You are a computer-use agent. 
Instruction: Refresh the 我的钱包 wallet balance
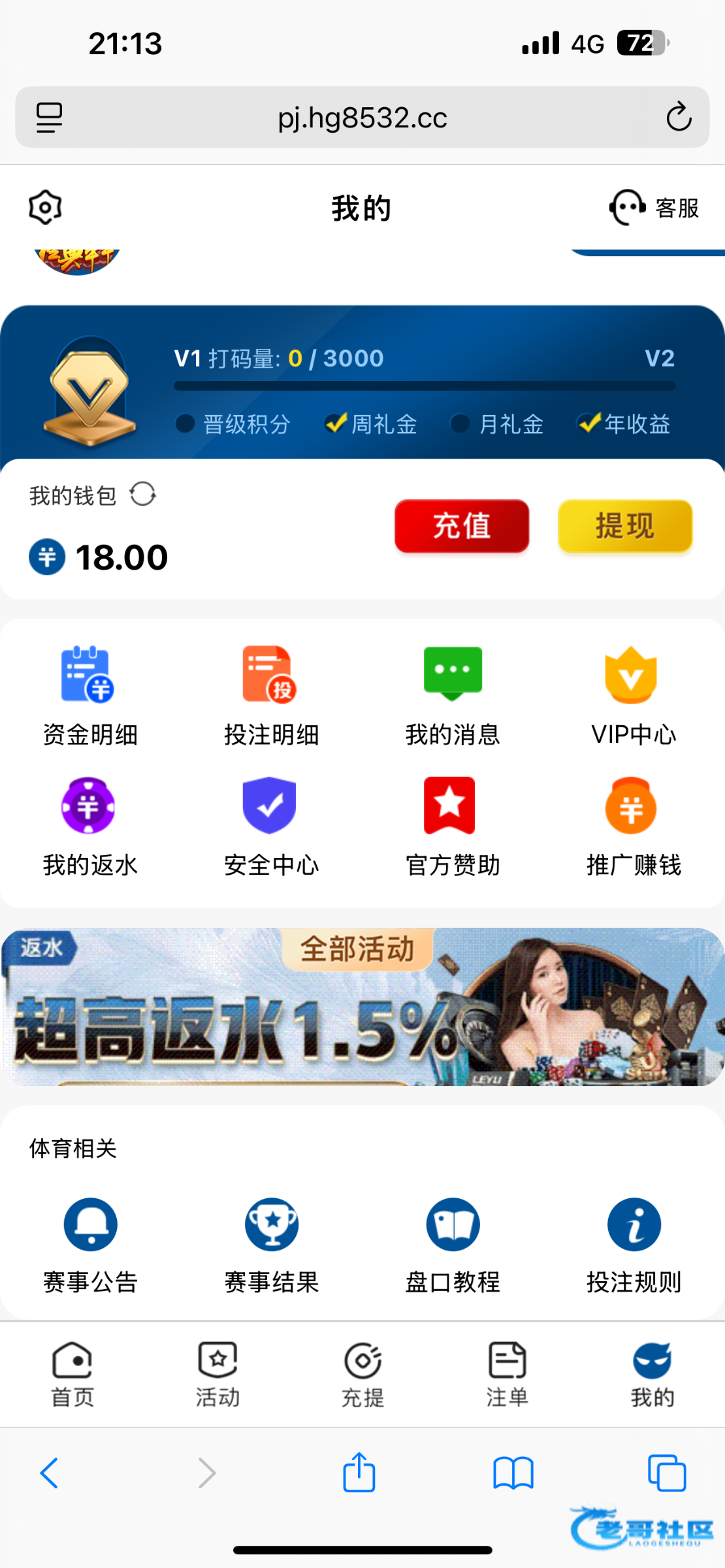pos(142,495)
